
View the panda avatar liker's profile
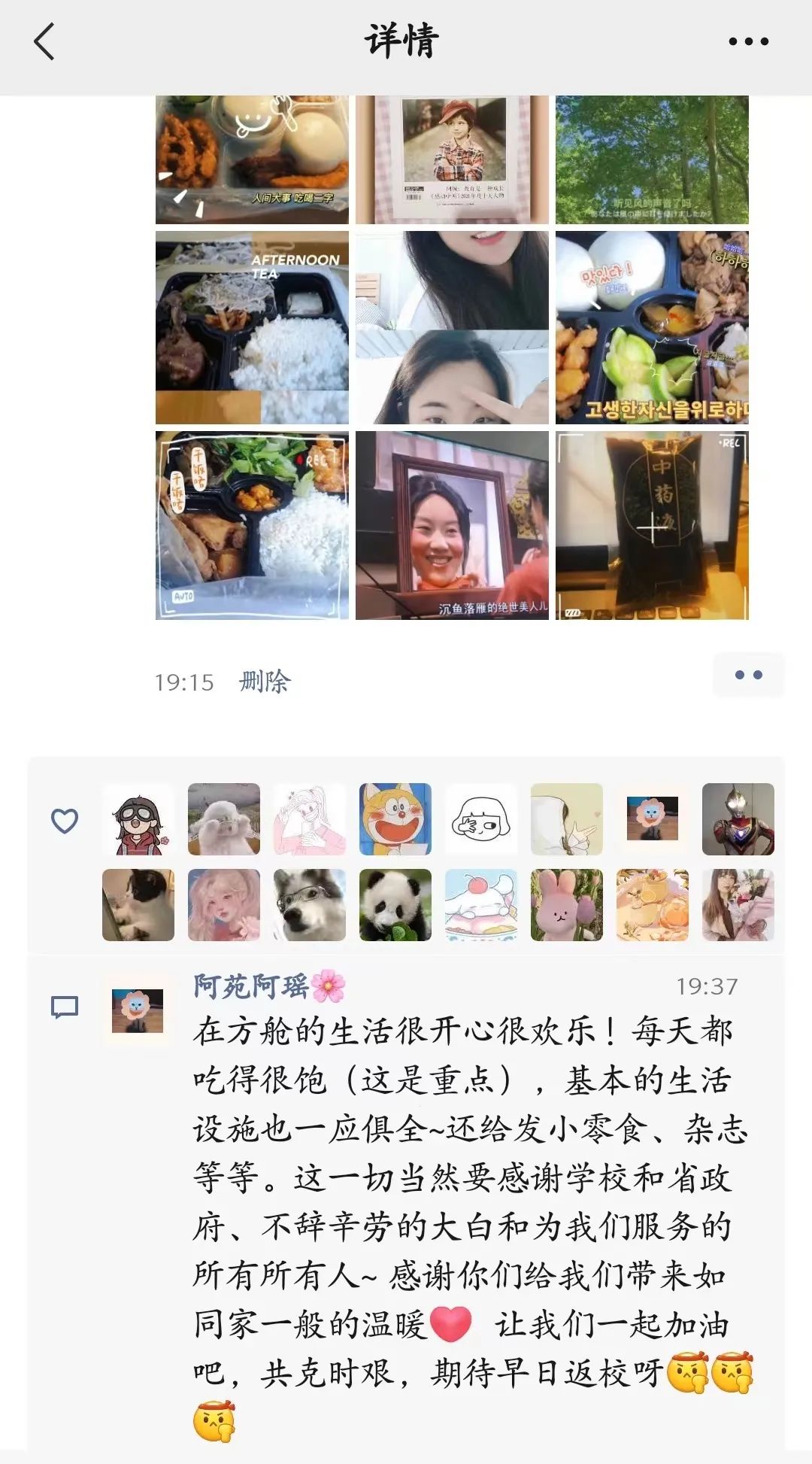pos(395,905)
